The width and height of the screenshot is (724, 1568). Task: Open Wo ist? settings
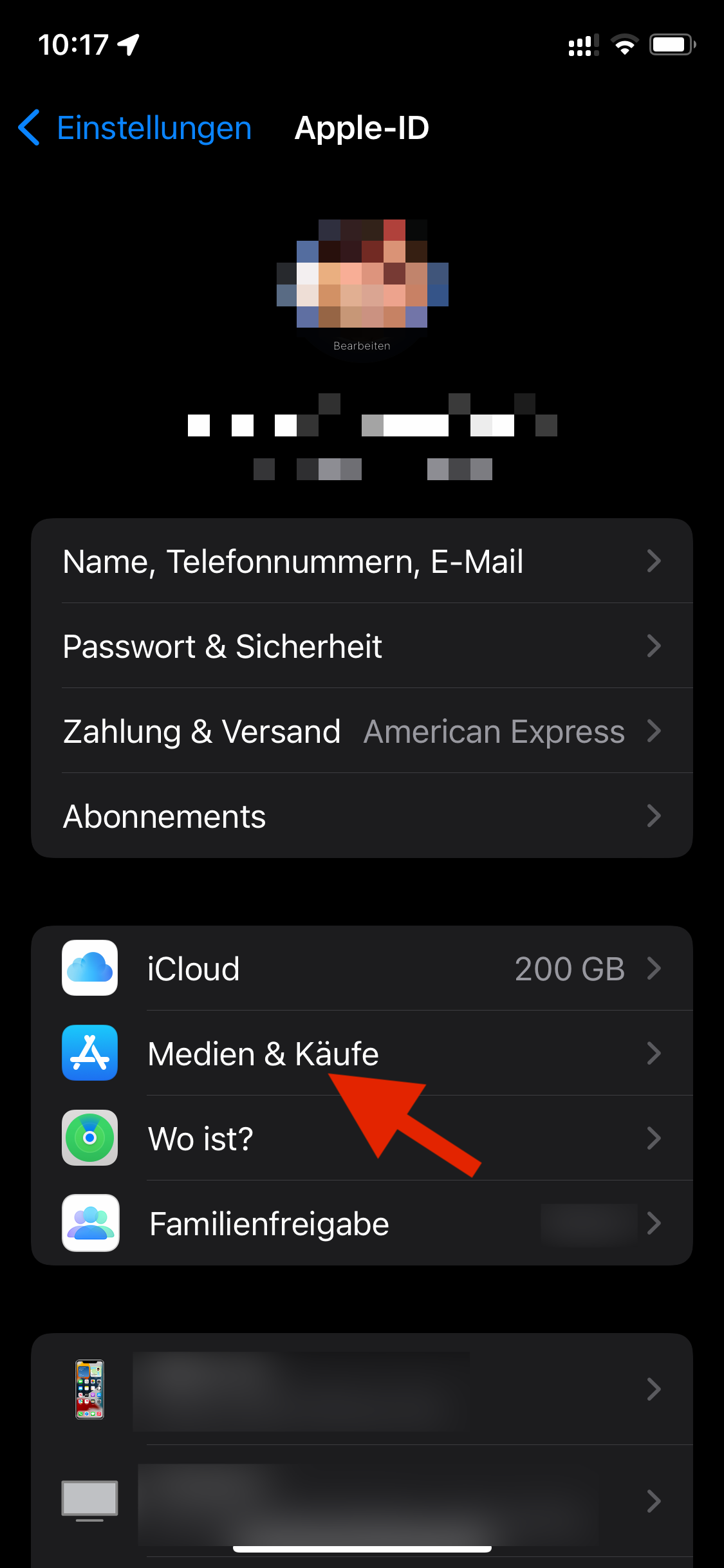[x=362, y=1138]
